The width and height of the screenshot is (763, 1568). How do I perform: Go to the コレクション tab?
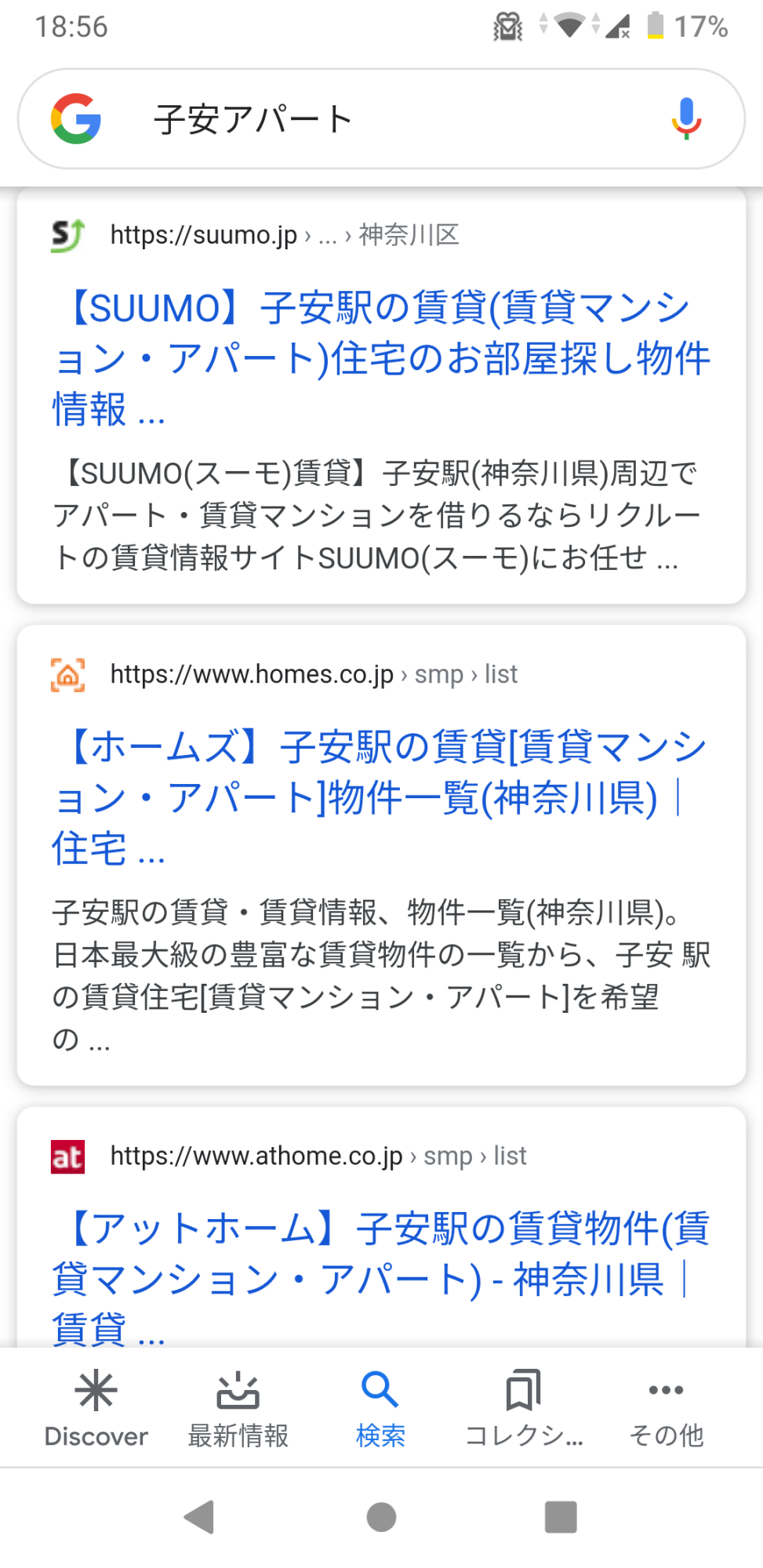(x=523, y=1408)
